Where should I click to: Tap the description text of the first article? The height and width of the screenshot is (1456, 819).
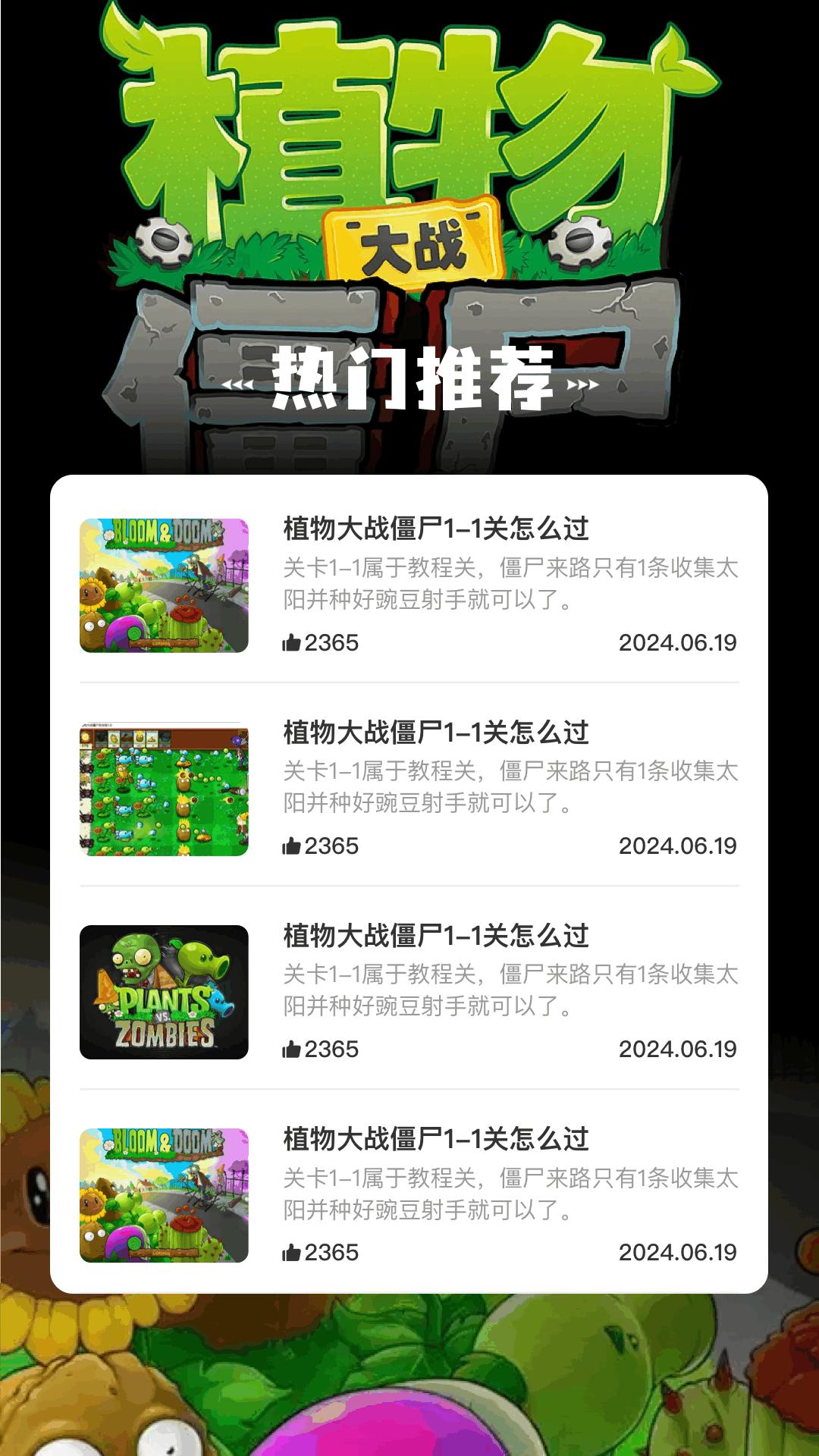click(508, 585)
